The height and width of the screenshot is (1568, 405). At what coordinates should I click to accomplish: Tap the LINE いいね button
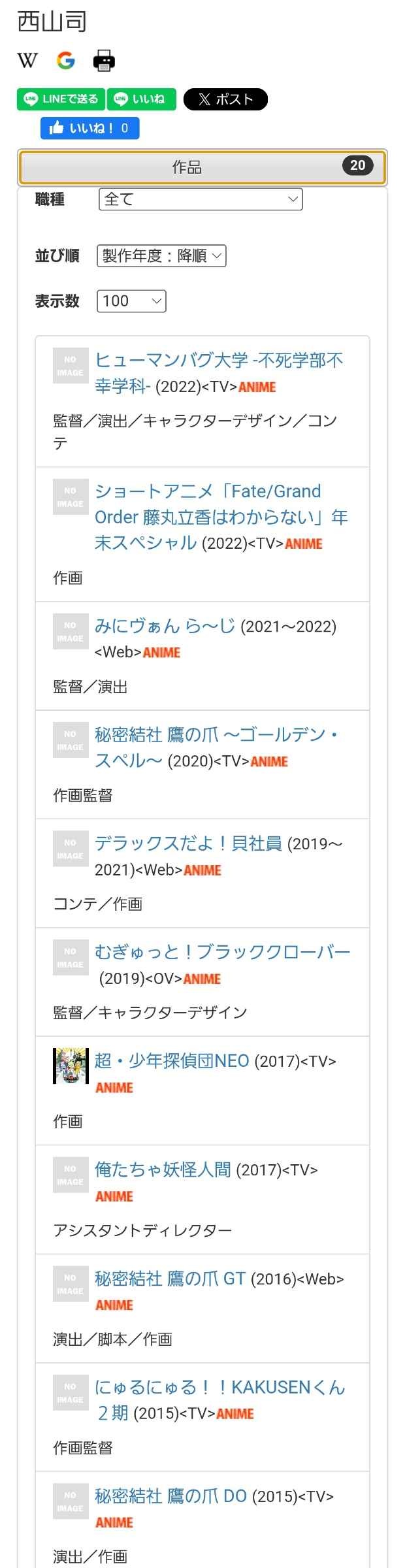(141, 99)
